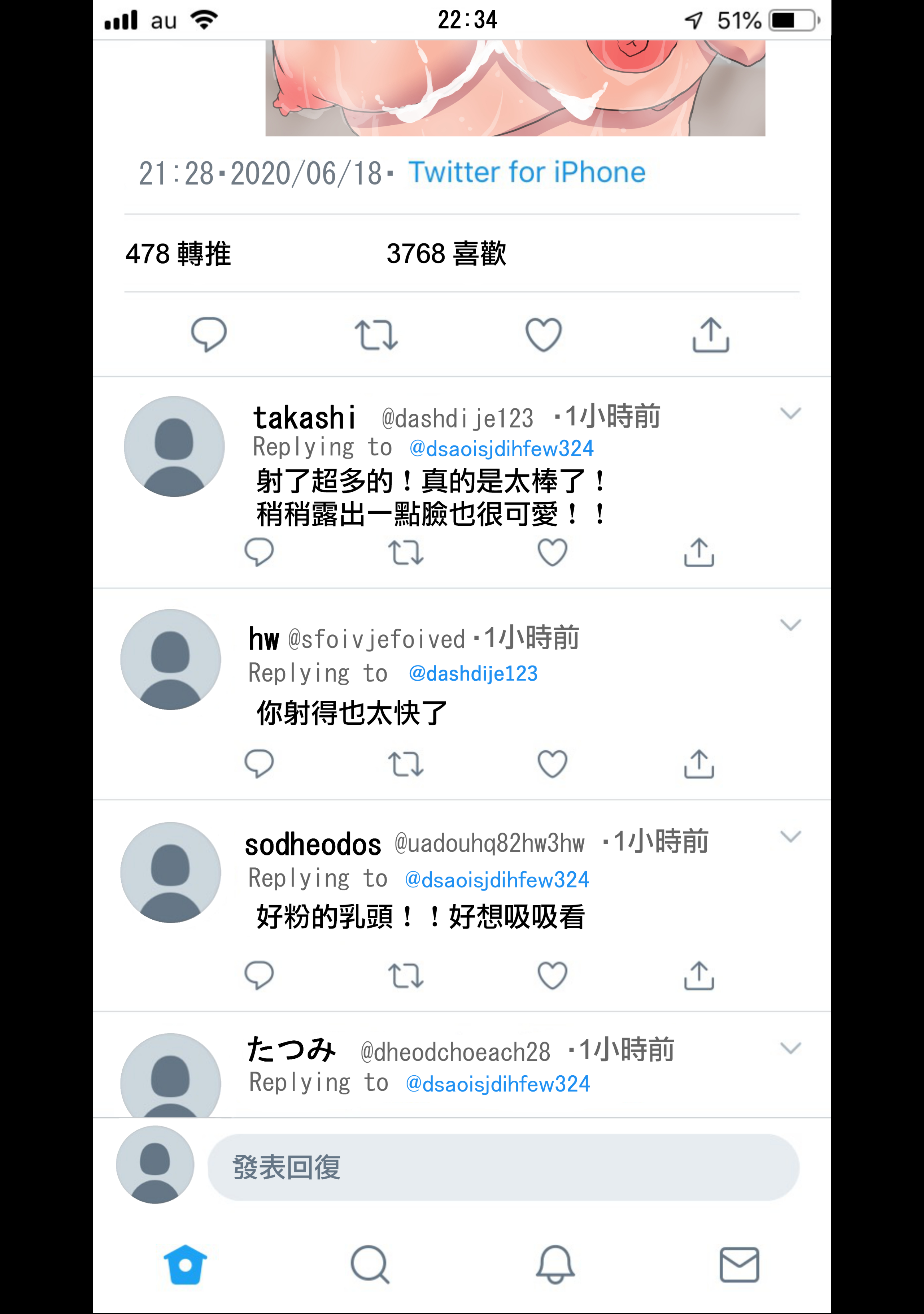924x1314 pixels.
Task: Retweet hw's reply
Action: pos(405,764)
